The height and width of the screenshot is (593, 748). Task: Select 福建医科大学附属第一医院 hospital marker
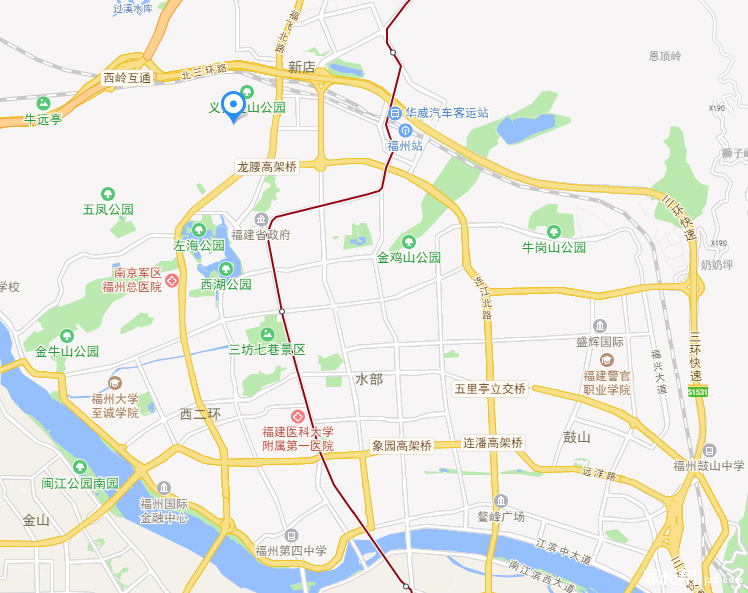click(297, 415)
